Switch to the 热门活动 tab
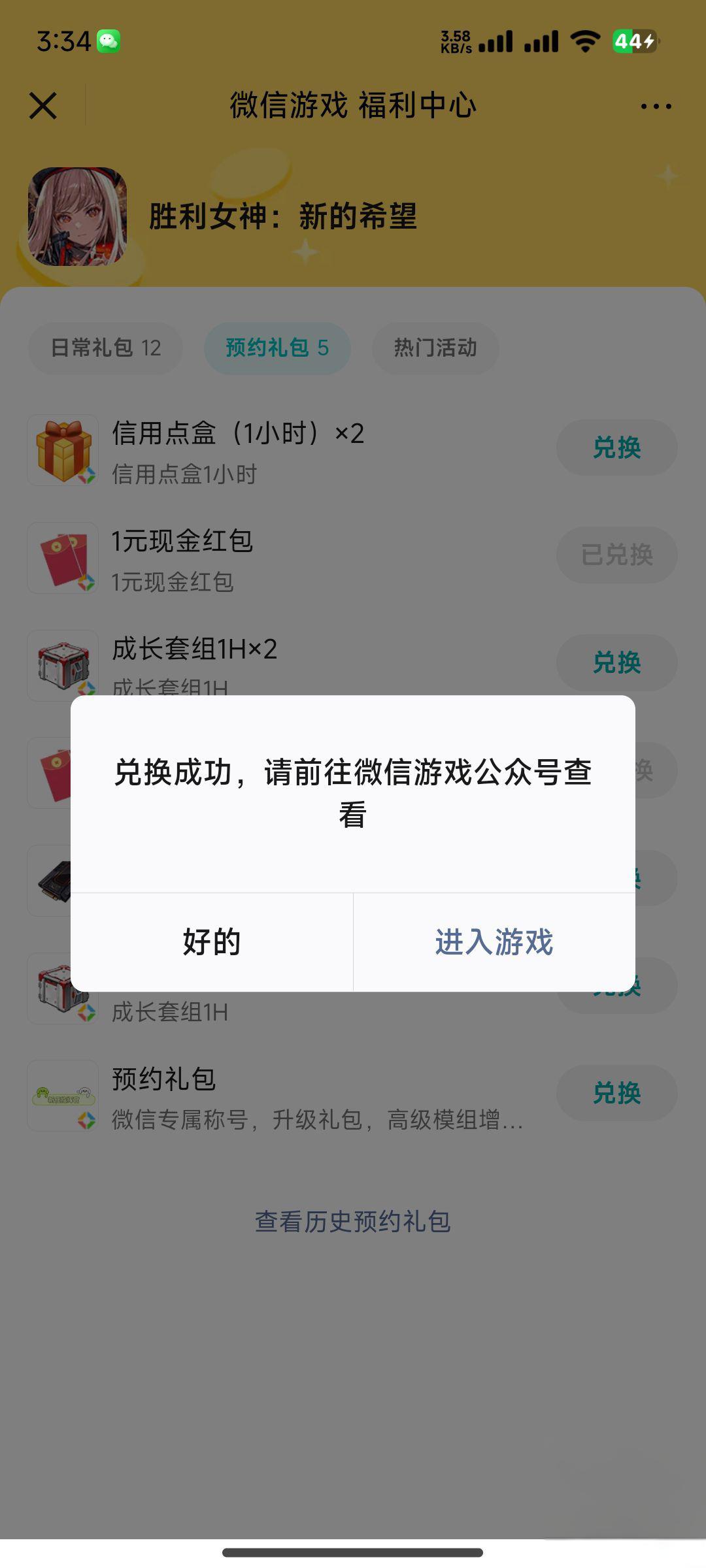 [x=435, y=348]
